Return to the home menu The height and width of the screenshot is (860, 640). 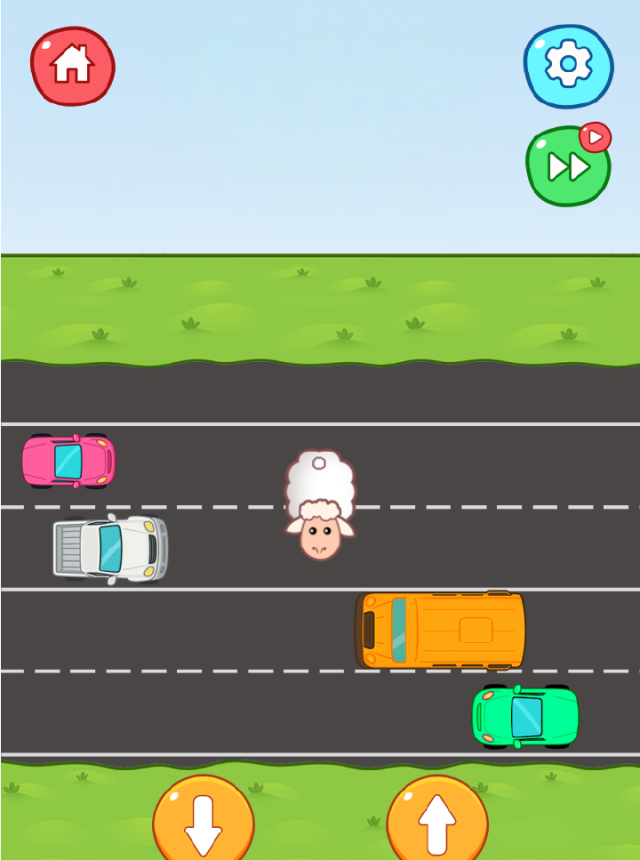point(73,66)
